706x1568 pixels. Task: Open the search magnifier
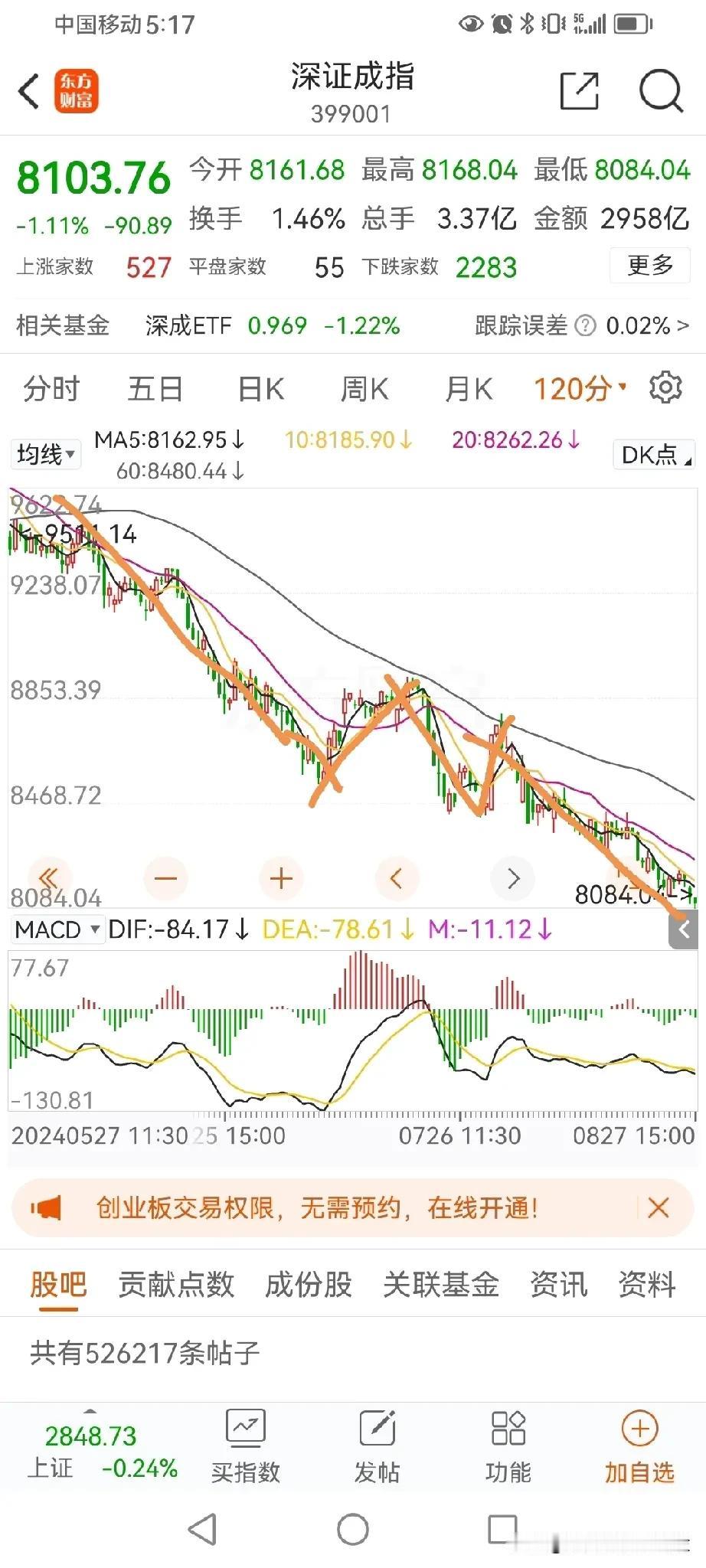[660, 92]
